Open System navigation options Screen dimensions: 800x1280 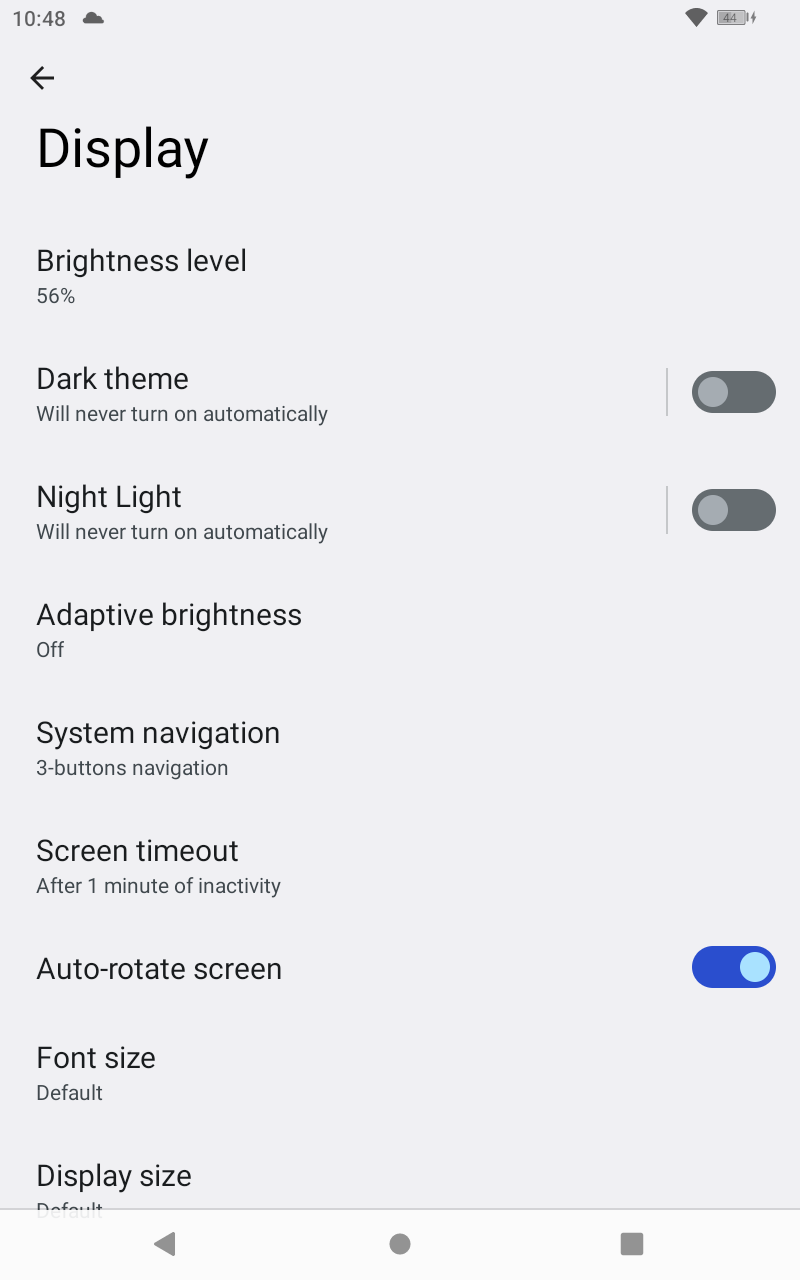[x=400, y=747]
